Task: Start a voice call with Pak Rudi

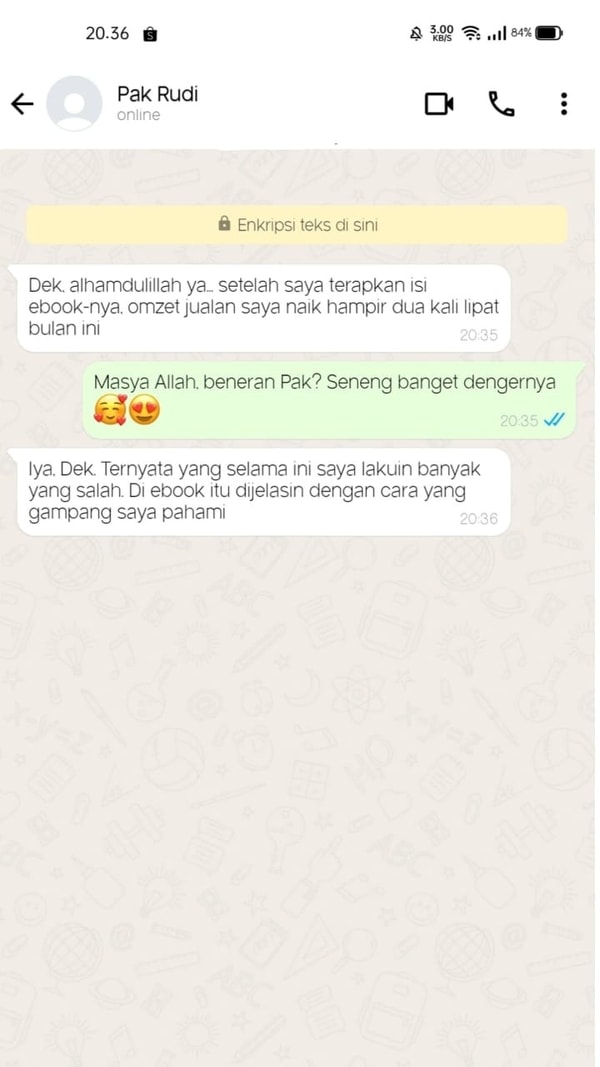Action: coord(501,103)
